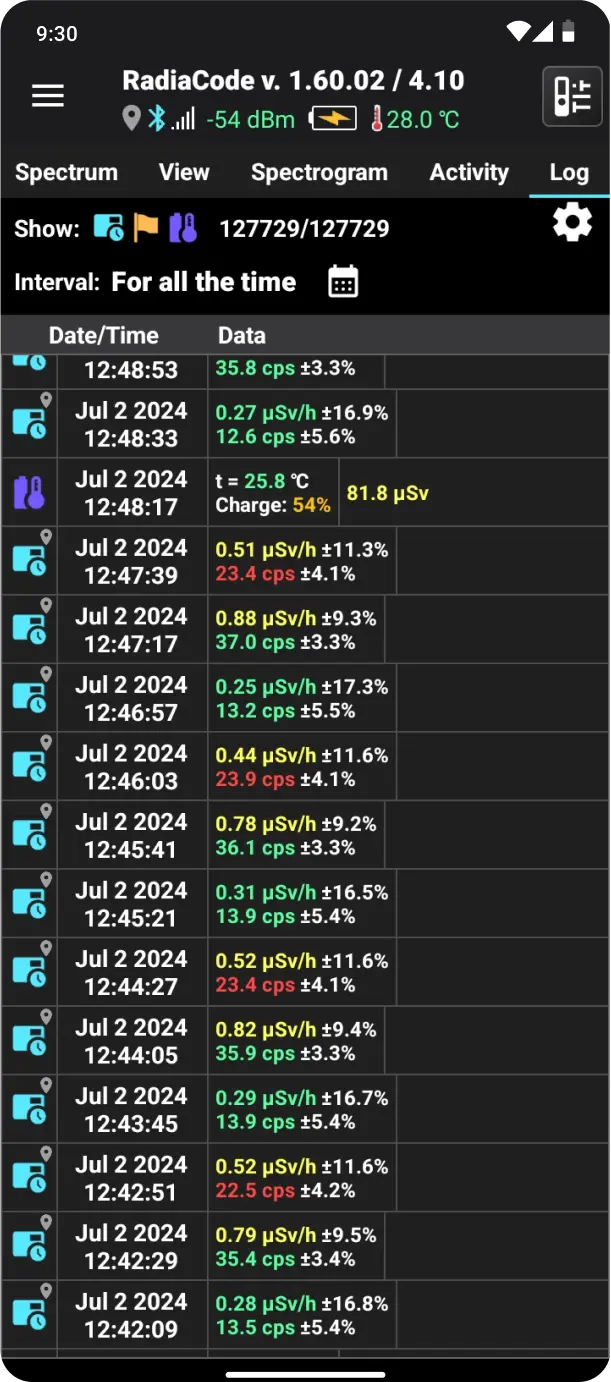Open the log row at 12:42:29
This screenshot has height=1382, width=611.
305,1247
